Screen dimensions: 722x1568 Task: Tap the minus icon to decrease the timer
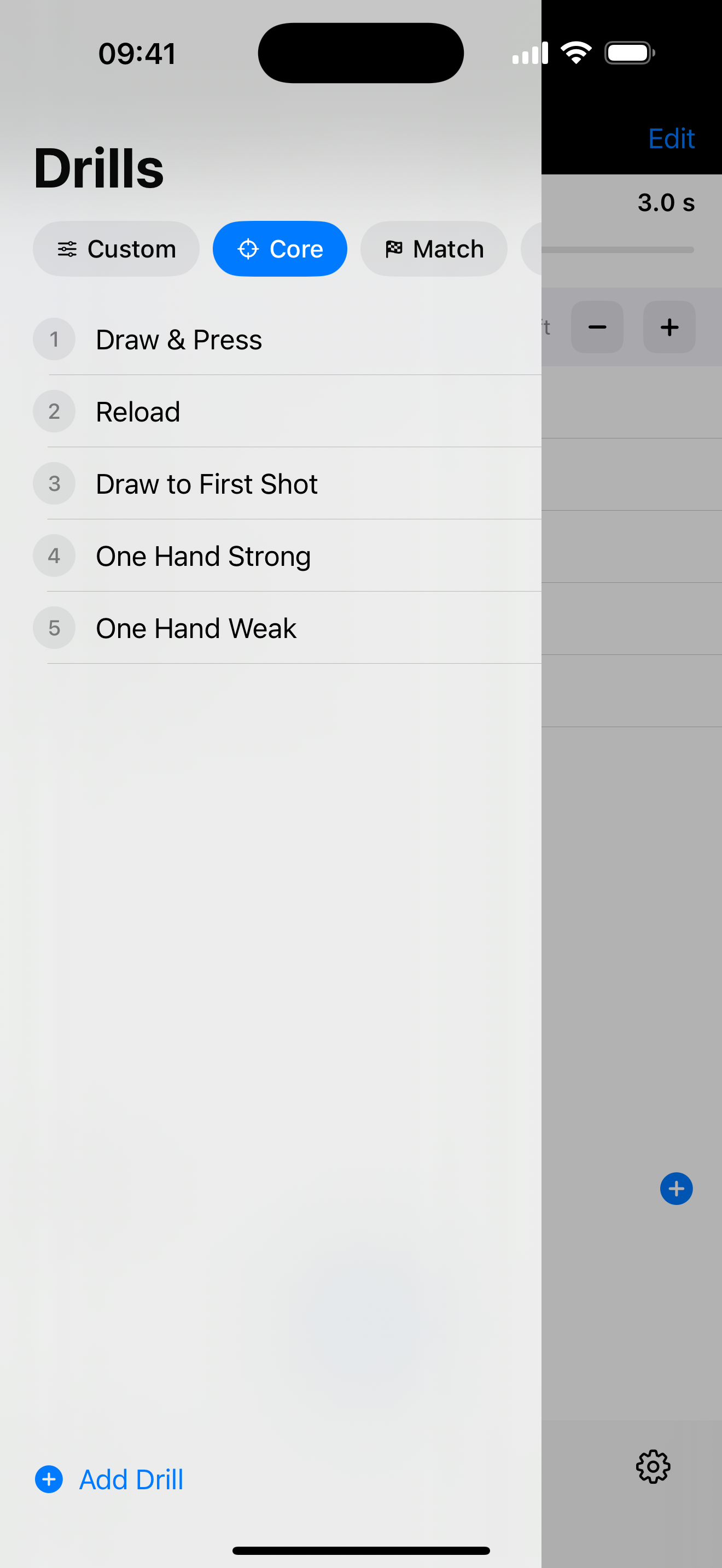coord(597,327)
